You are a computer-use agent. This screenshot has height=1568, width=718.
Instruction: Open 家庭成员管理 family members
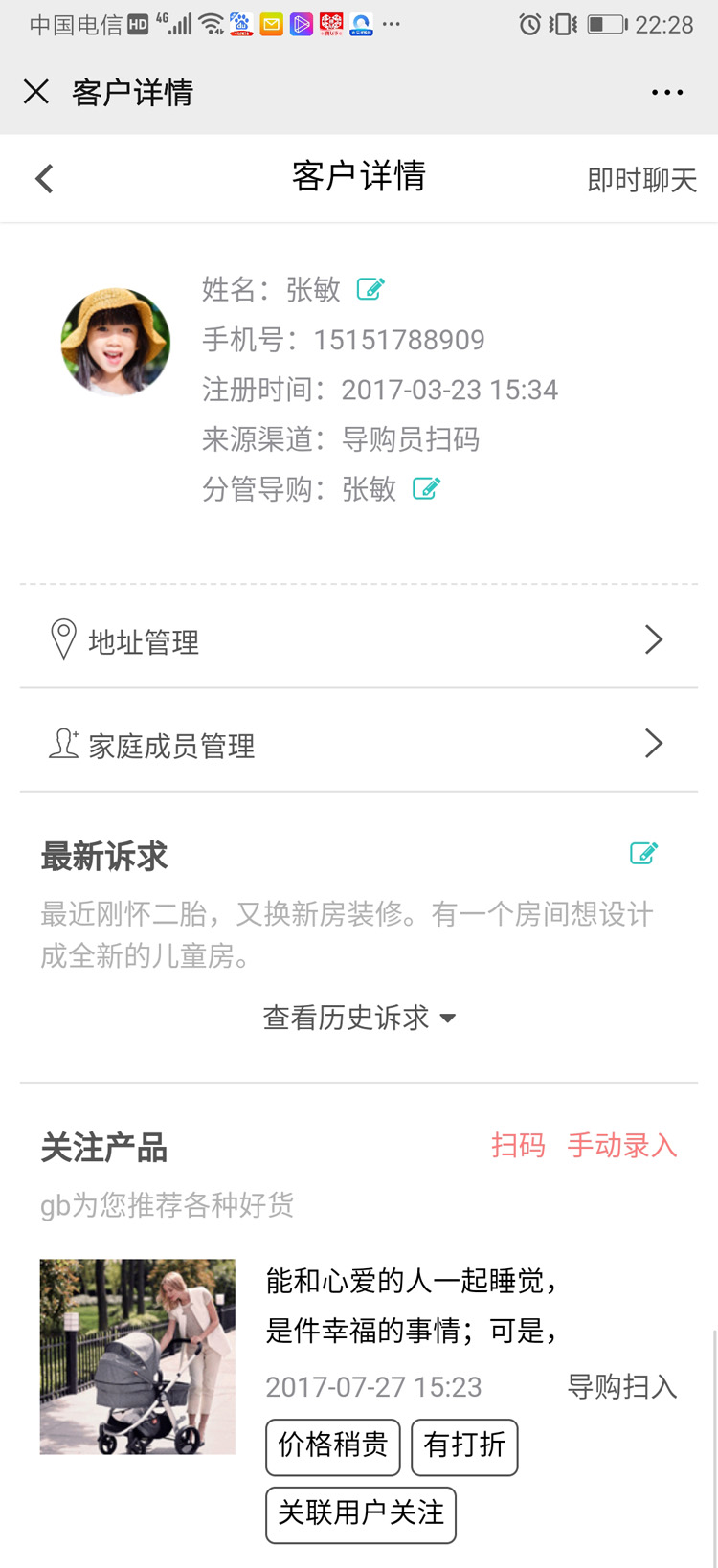359,744
